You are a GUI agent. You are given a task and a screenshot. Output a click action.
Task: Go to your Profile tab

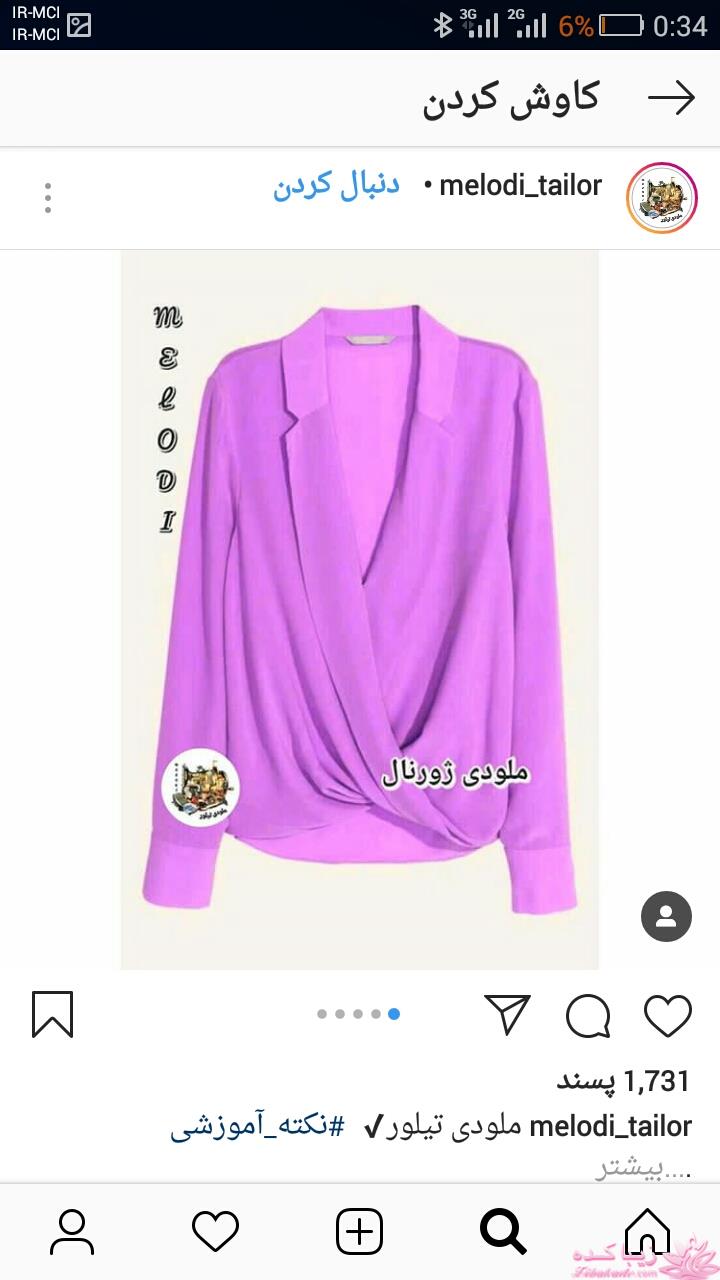72,1230
